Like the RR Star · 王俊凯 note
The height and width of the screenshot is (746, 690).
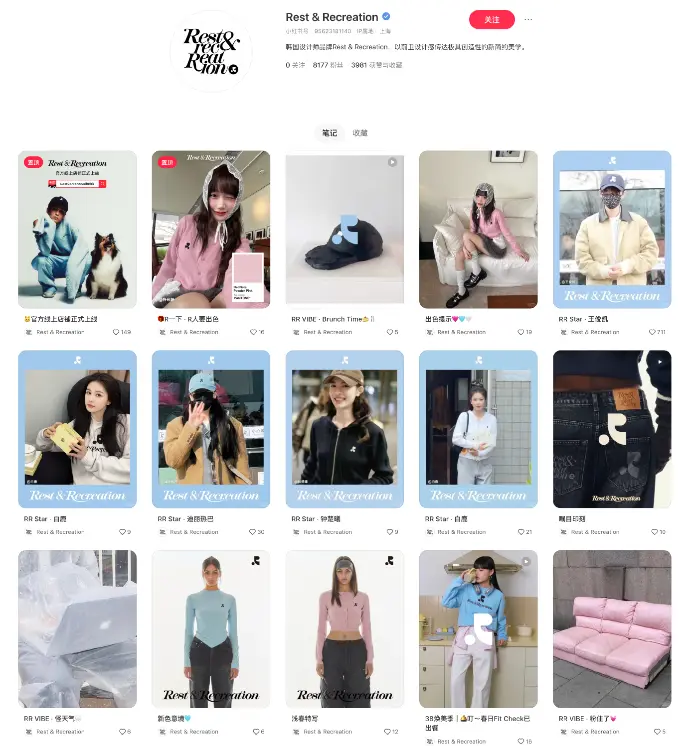(x=647, y=332)
